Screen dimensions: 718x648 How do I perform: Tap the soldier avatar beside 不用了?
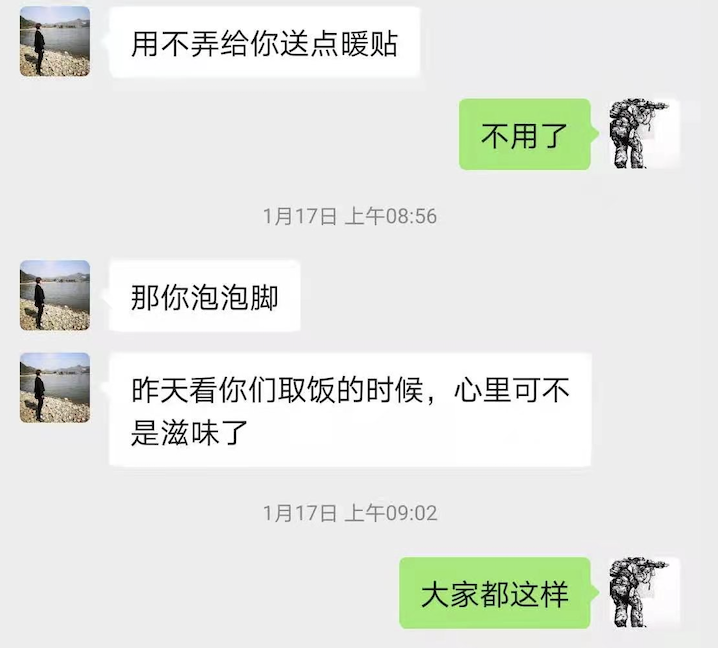(645, 134)
